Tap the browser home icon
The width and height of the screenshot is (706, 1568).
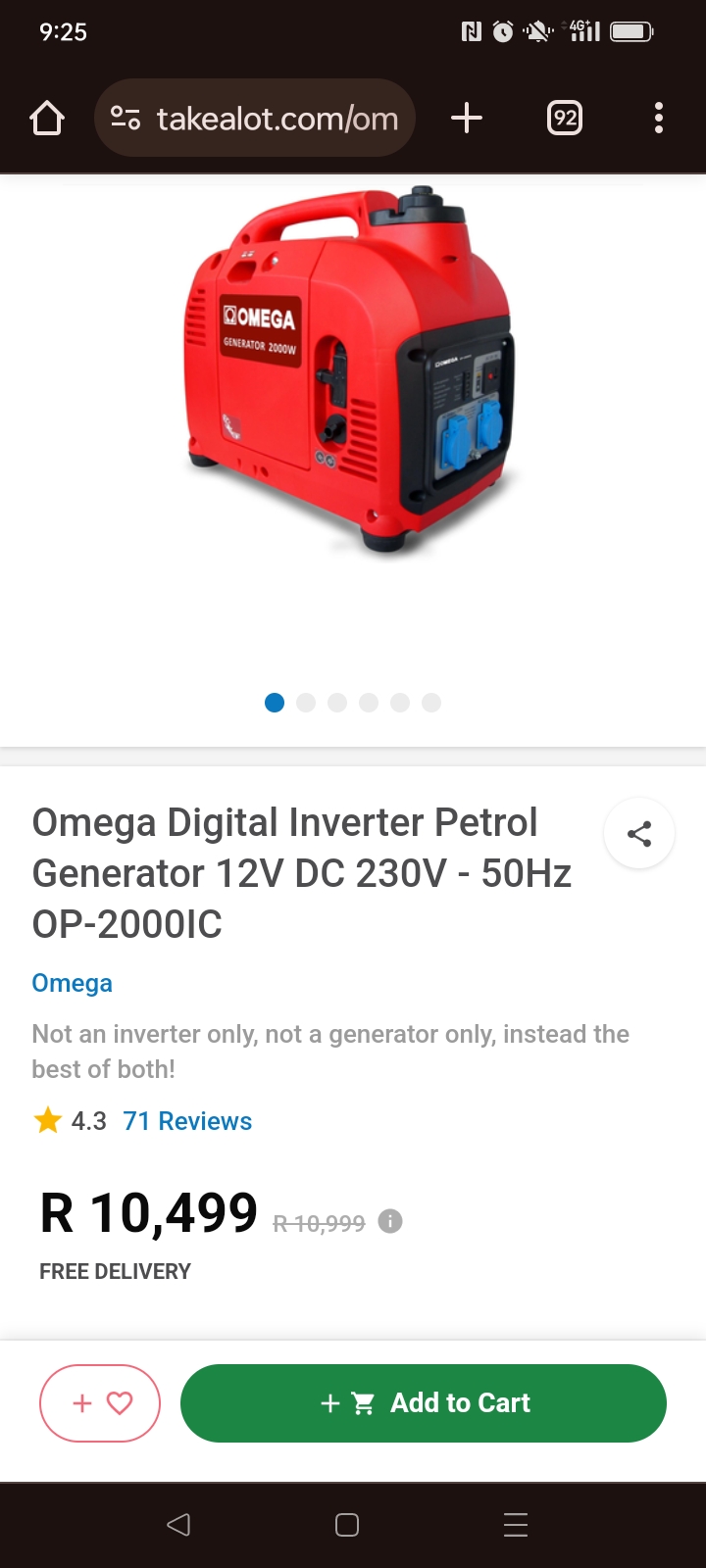click(47, 119)
